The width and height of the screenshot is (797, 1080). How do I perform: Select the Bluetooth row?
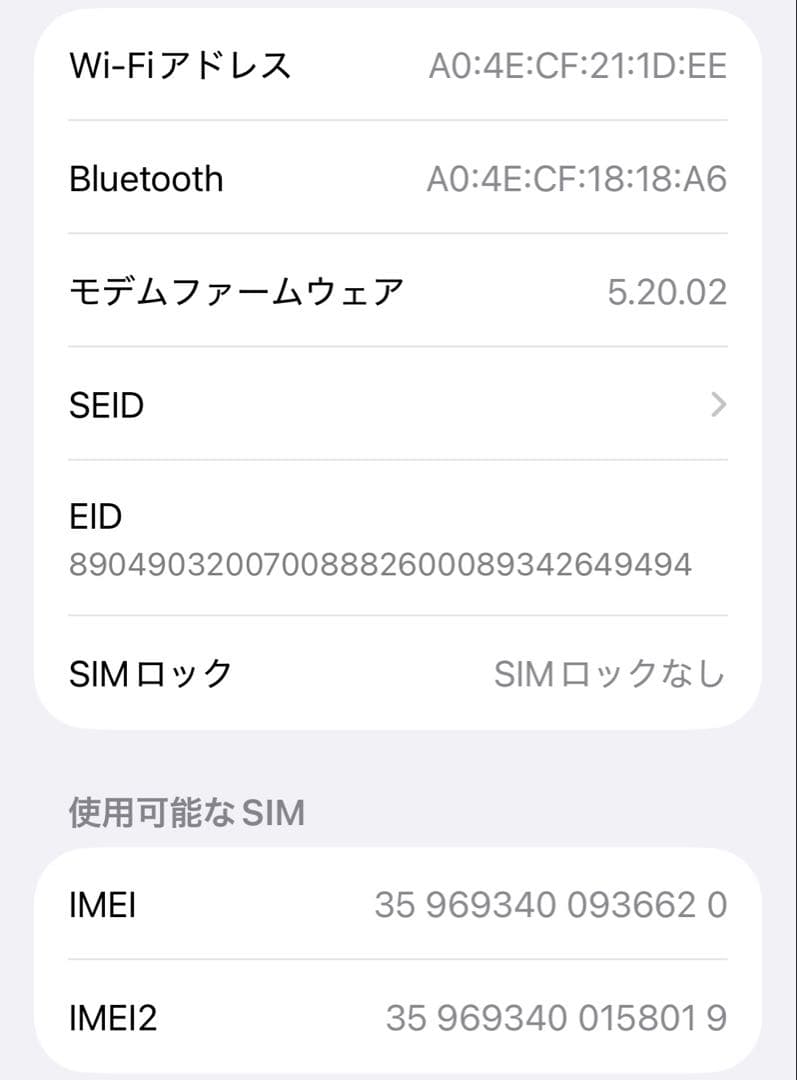(x=398, y=178)
